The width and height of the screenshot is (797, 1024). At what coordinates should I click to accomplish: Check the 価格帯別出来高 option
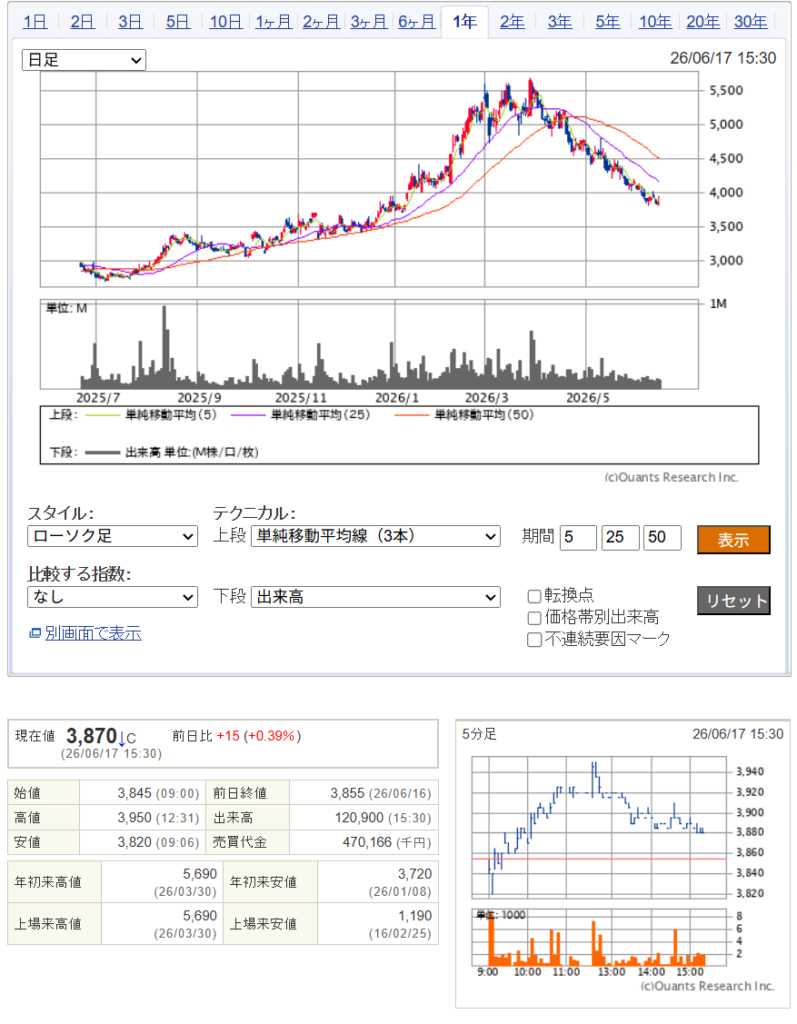(534, 618)
